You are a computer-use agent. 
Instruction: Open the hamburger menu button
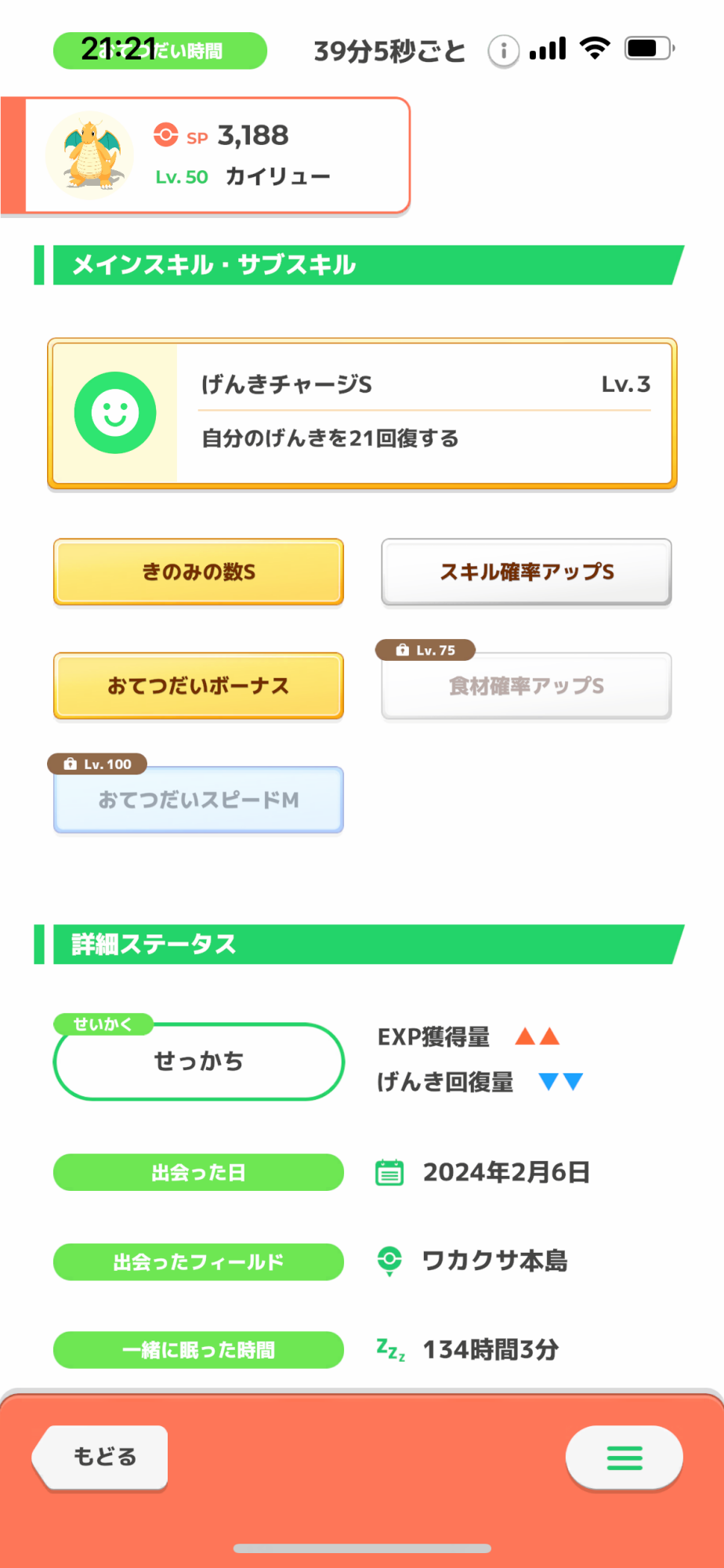(x=624, y=1457)
